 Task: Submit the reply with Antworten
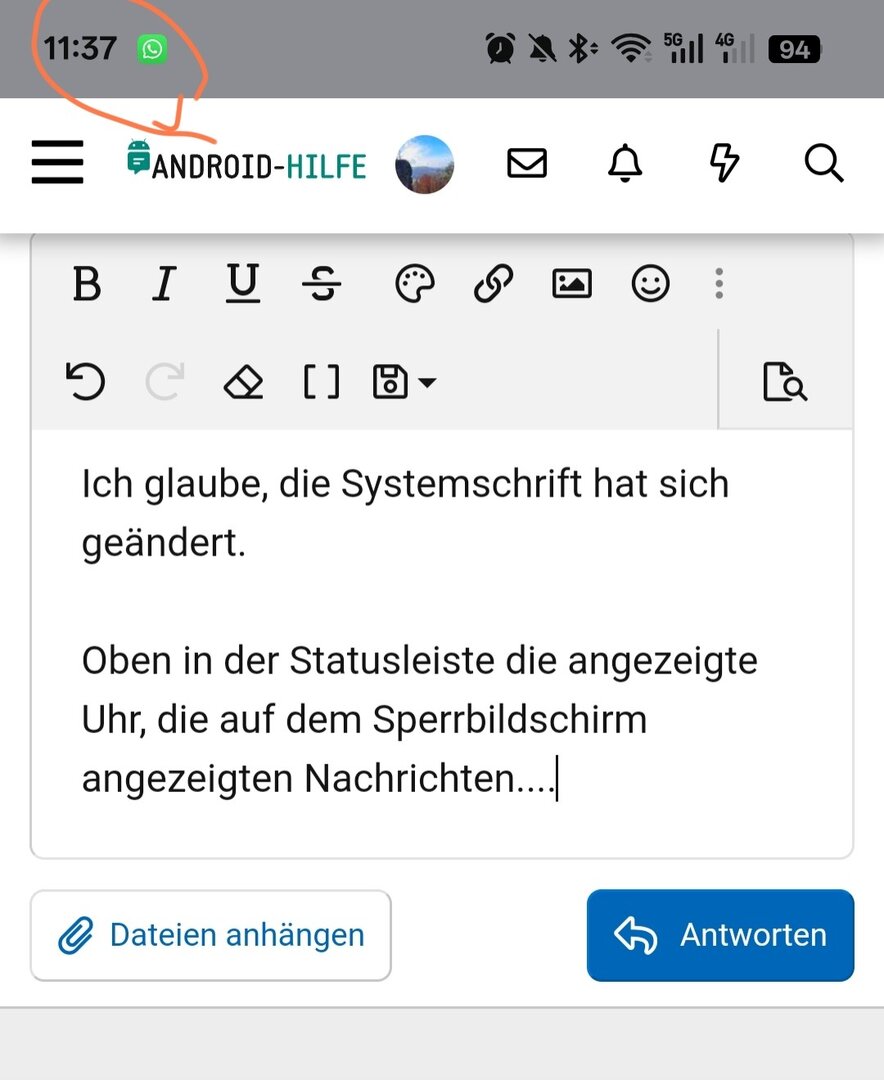[x=720, y=935]
